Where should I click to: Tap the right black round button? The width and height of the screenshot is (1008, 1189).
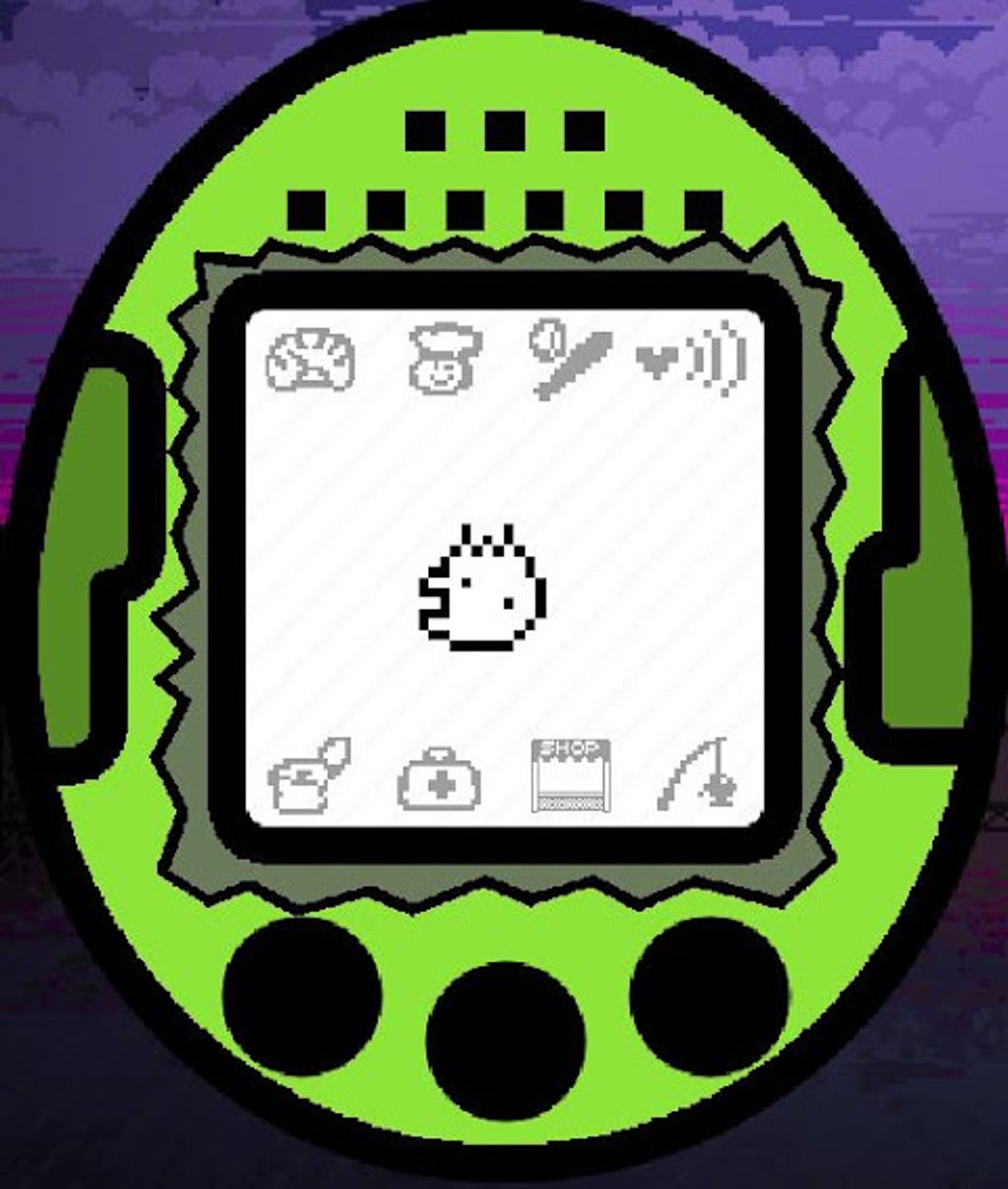coord(710,996)
